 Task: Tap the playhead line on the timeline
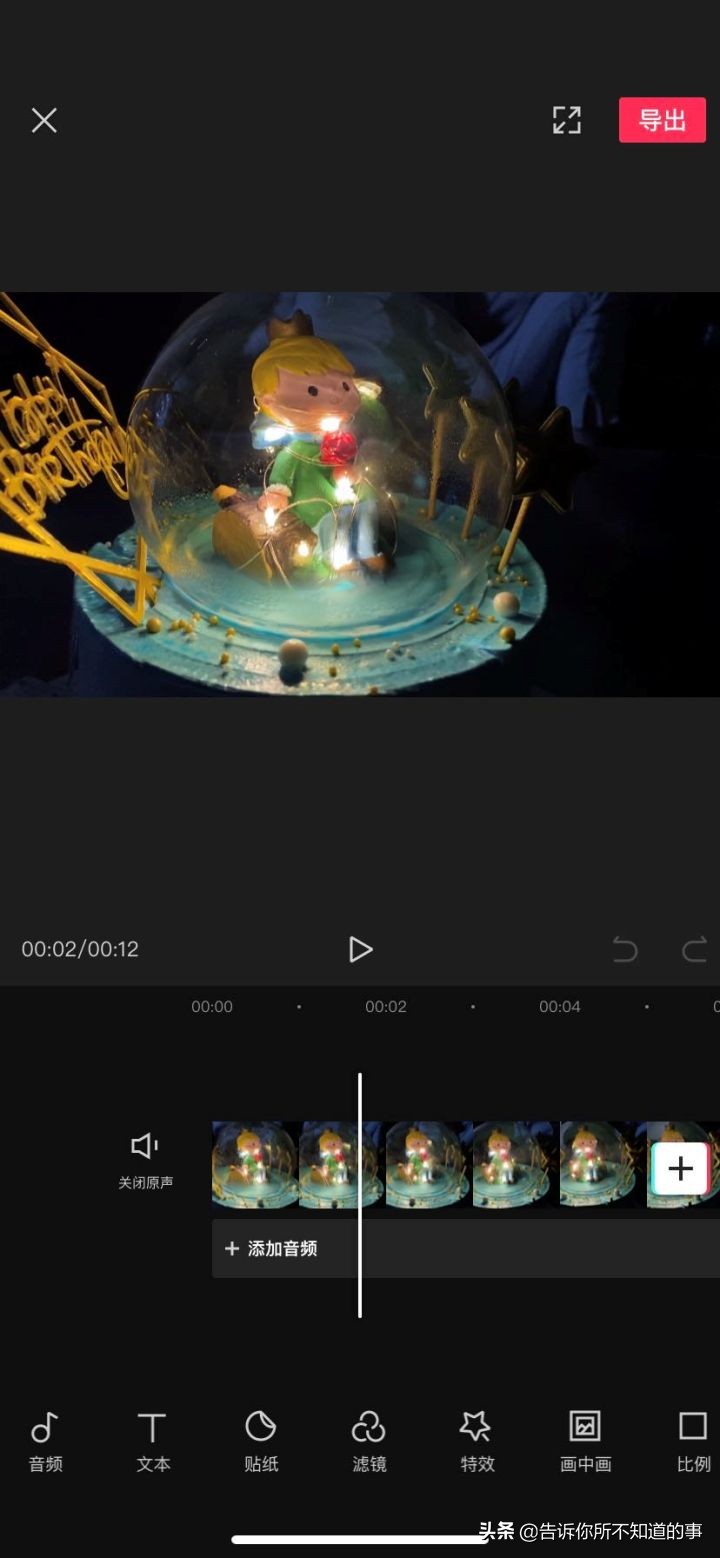[x=360, y=1195]
